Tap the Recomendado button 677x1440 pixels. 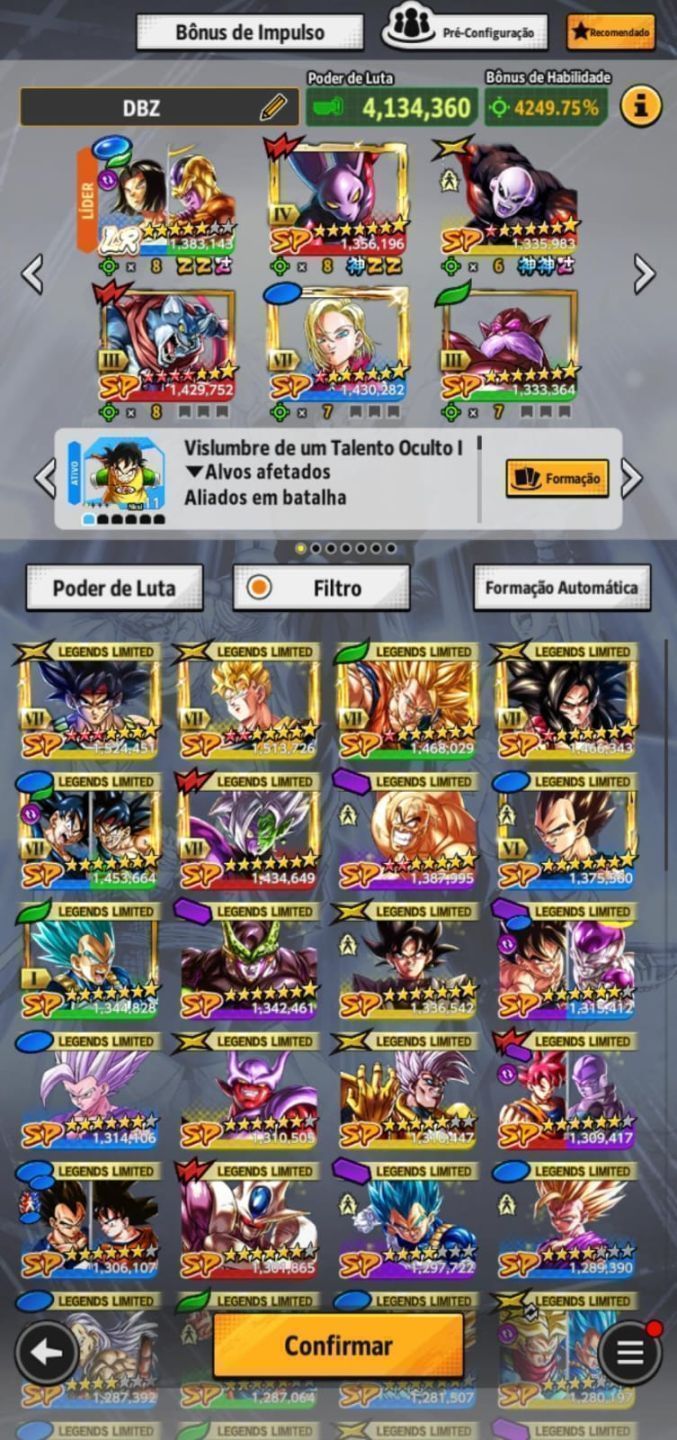coord(611,32)
